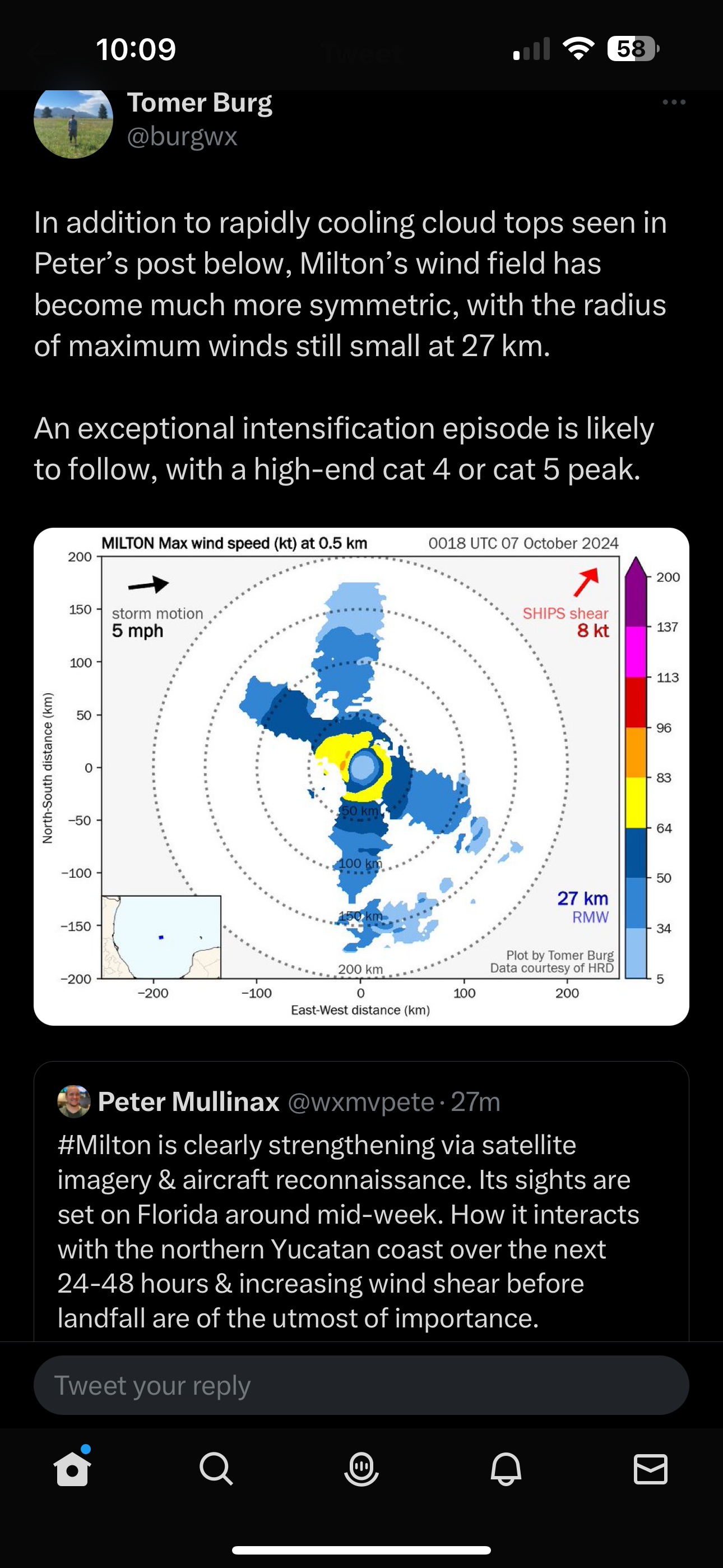
Task: Open Peter Mullinax's quoted tweet
Action: coord(361,1202)
